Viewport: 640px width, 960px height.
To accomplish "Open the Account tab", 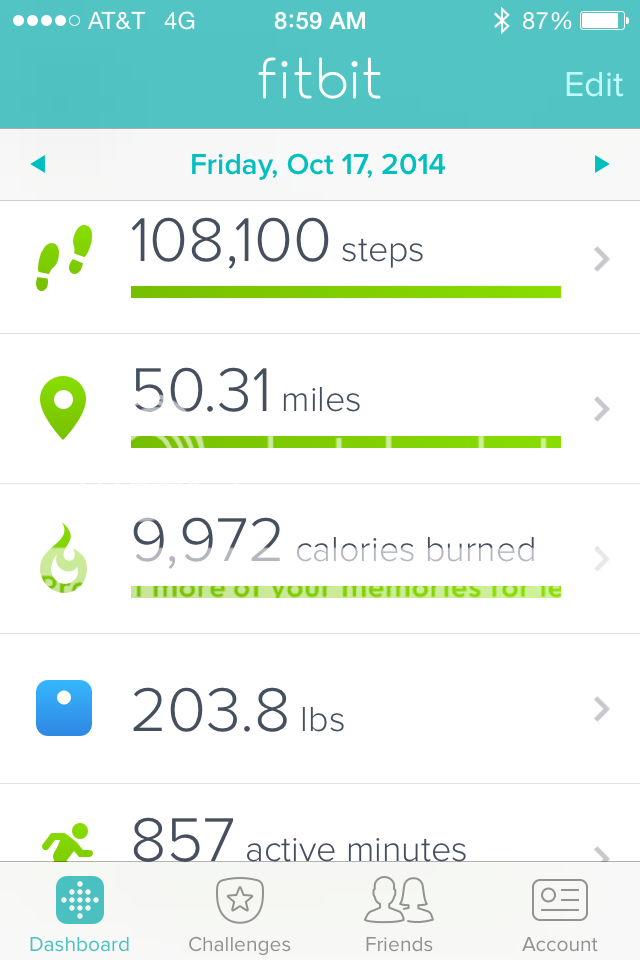I will 559,914.
